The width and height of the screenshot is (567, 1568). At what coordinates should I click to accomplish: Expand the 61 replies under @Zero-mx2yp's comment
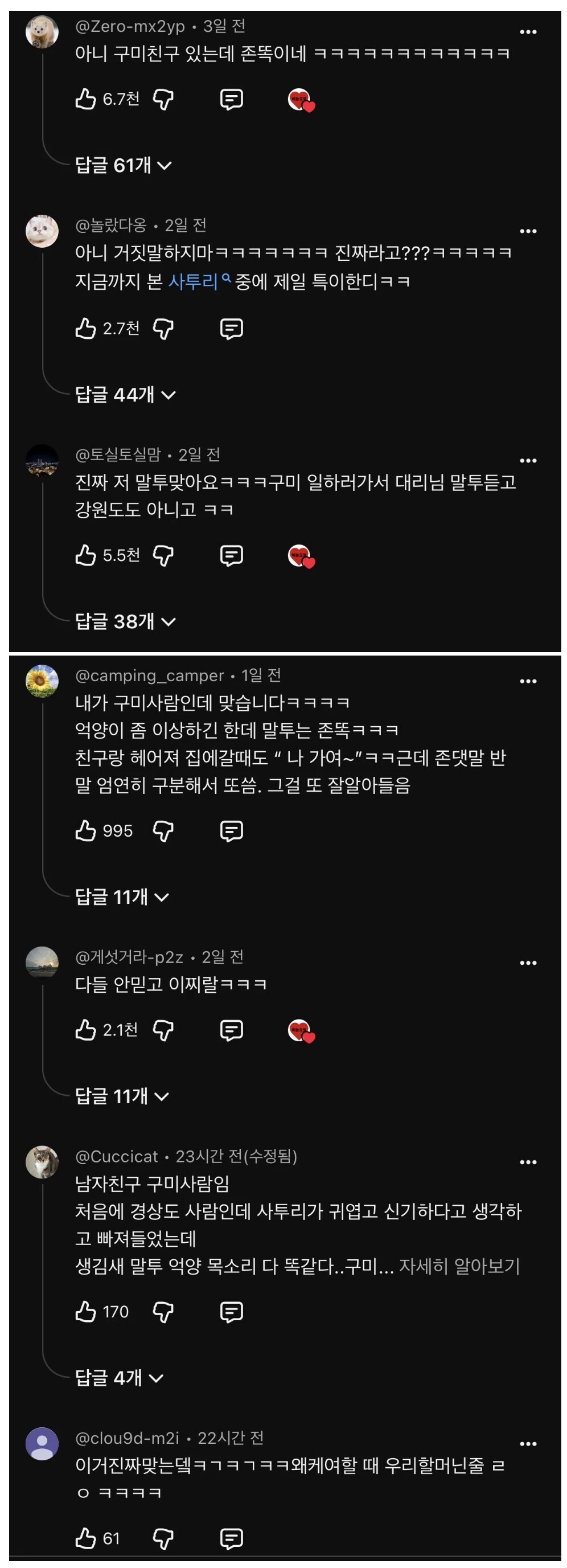coord(124,165)
